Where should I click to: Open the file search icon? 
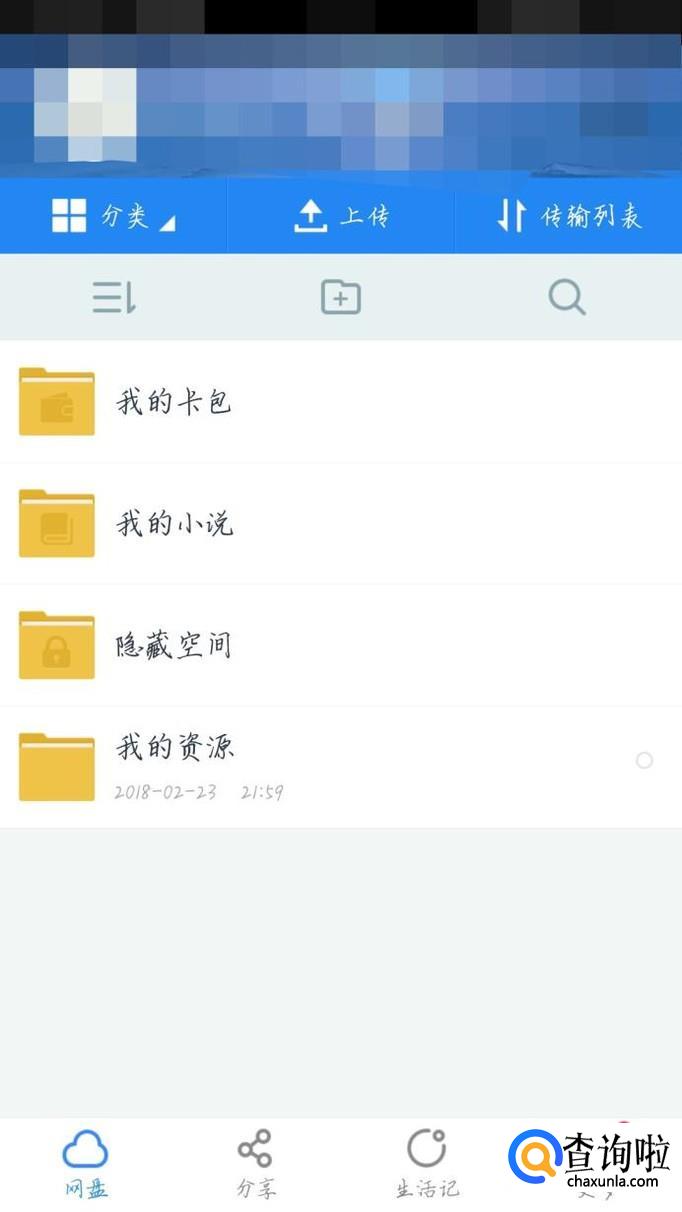567,297
